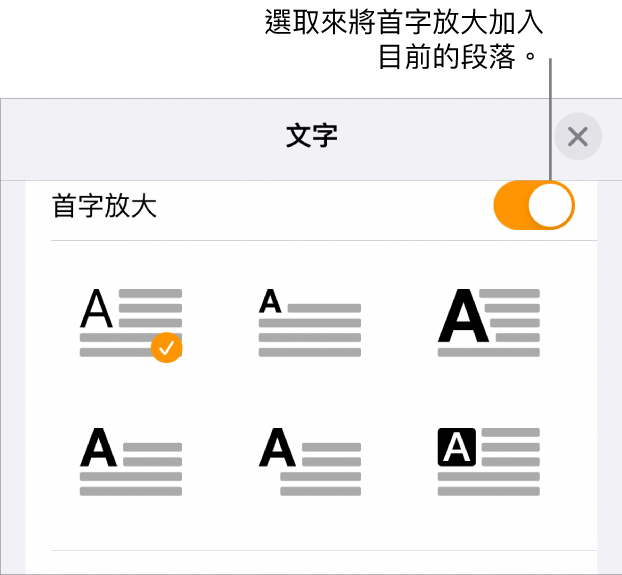Turn off the 首字放大 switch
622x575 pixels.
tap(534, 207)
